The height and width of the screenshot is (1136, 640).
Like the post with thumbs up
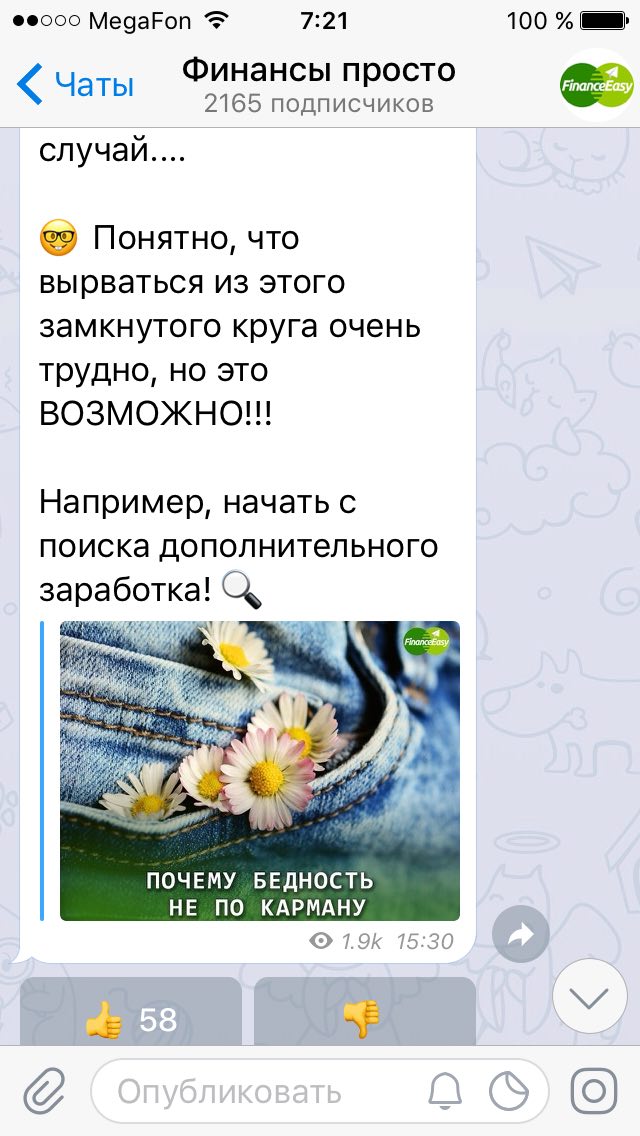(x=130, y=1011)
